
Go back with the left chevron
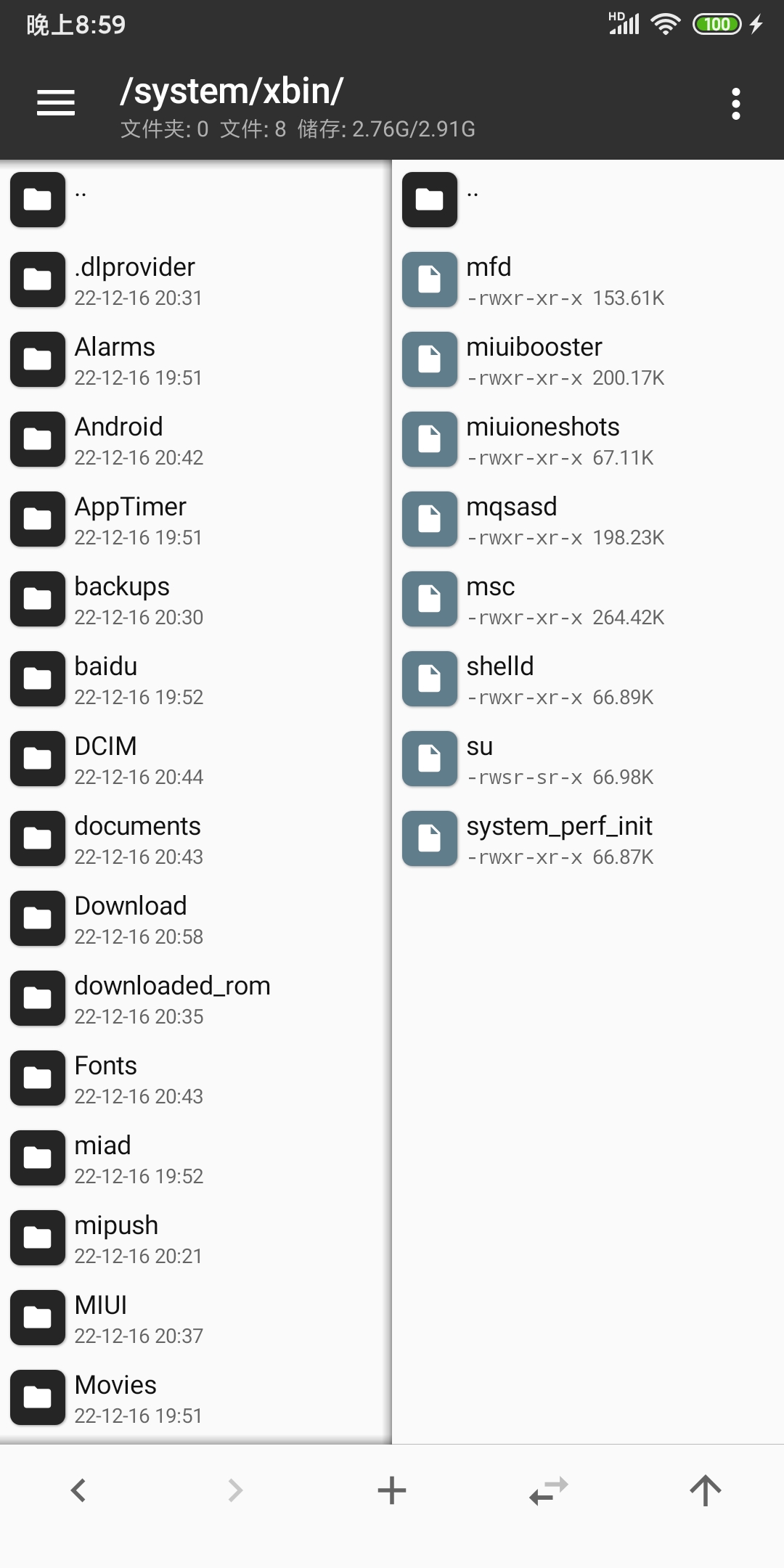click(x=78, y=1490)
